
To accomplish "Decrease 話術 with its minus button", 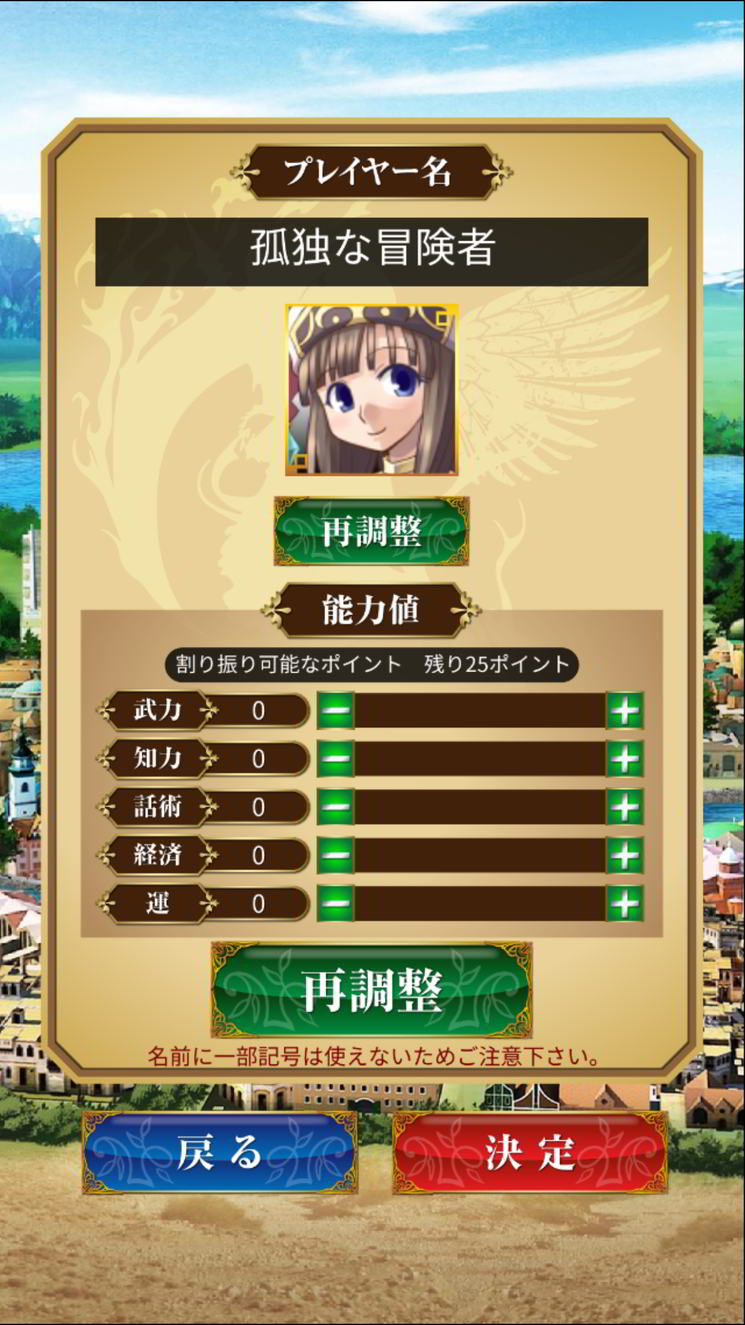I will (336, 807).
